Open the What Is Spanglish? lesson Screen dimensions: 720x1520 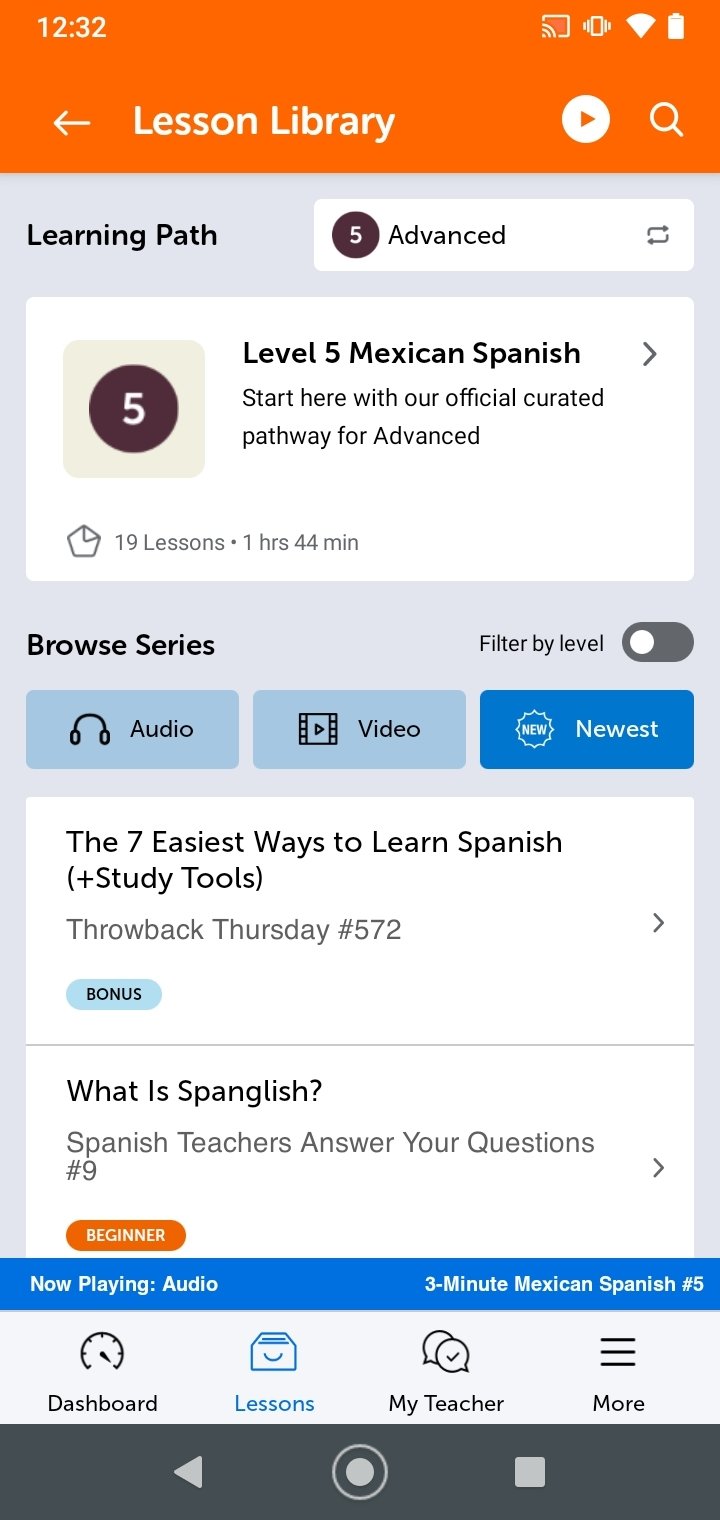(x=360, y=1152)
